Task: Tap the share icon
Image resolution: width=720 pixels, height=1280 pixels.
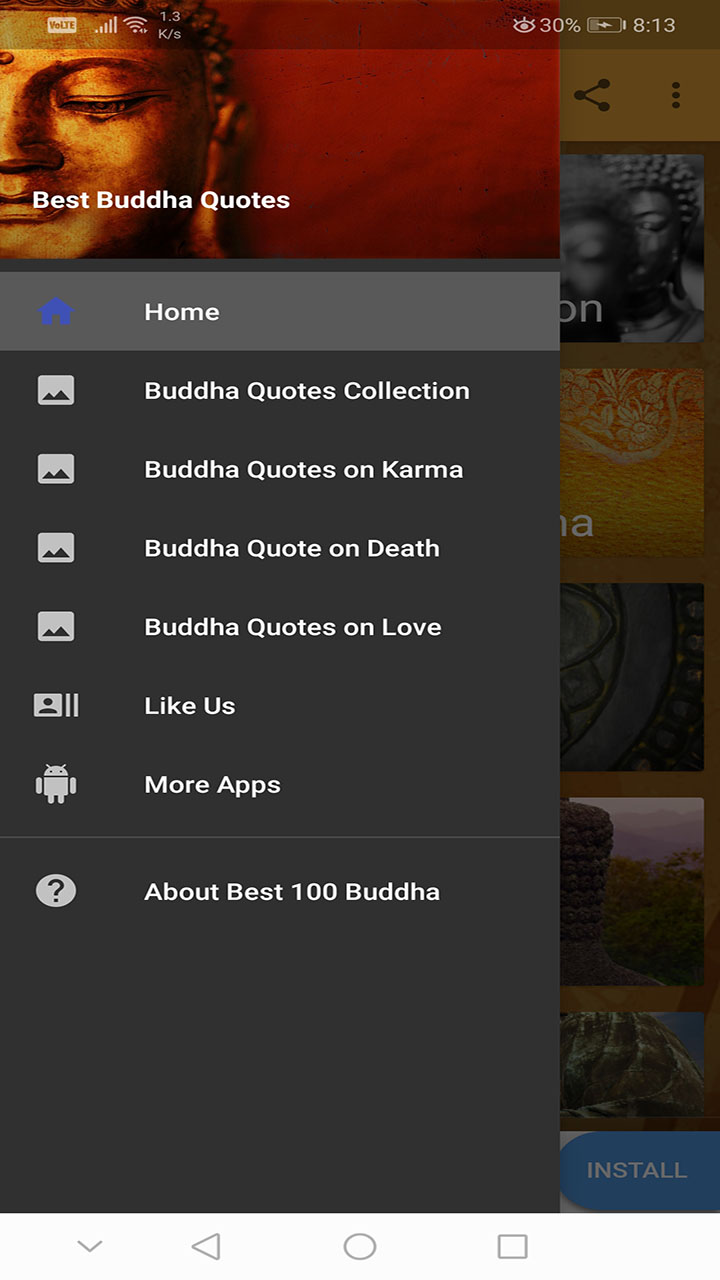Action: point(592,96)
